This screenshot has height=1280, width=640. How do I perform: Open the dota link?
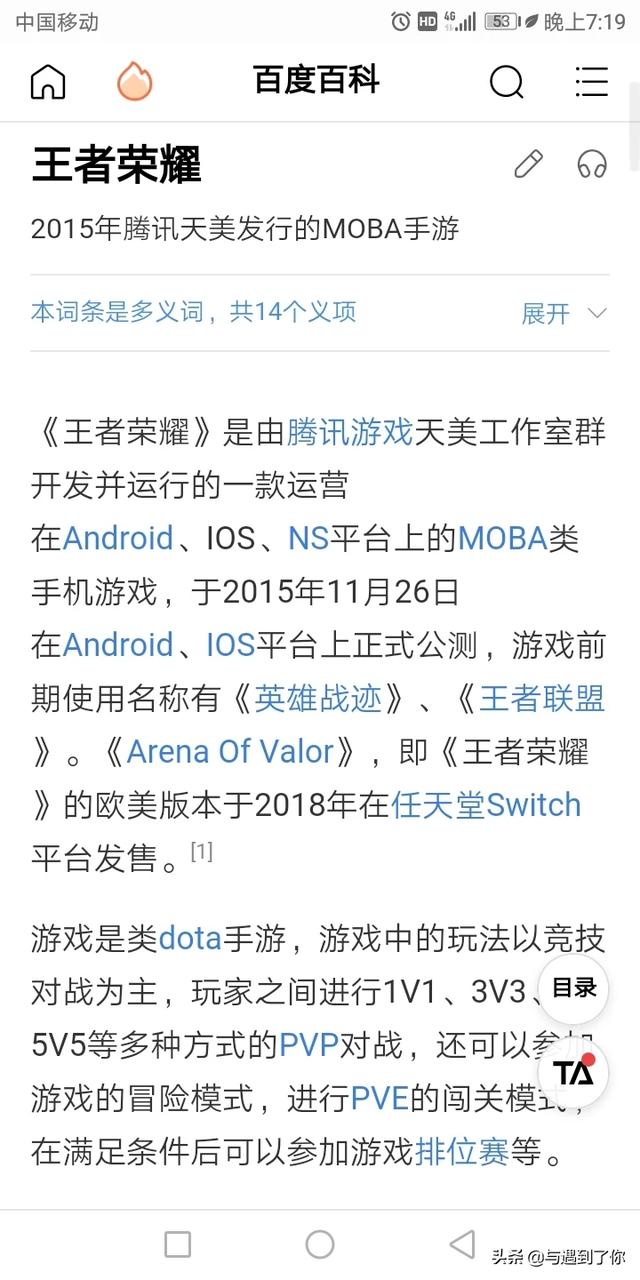(189, 939)
